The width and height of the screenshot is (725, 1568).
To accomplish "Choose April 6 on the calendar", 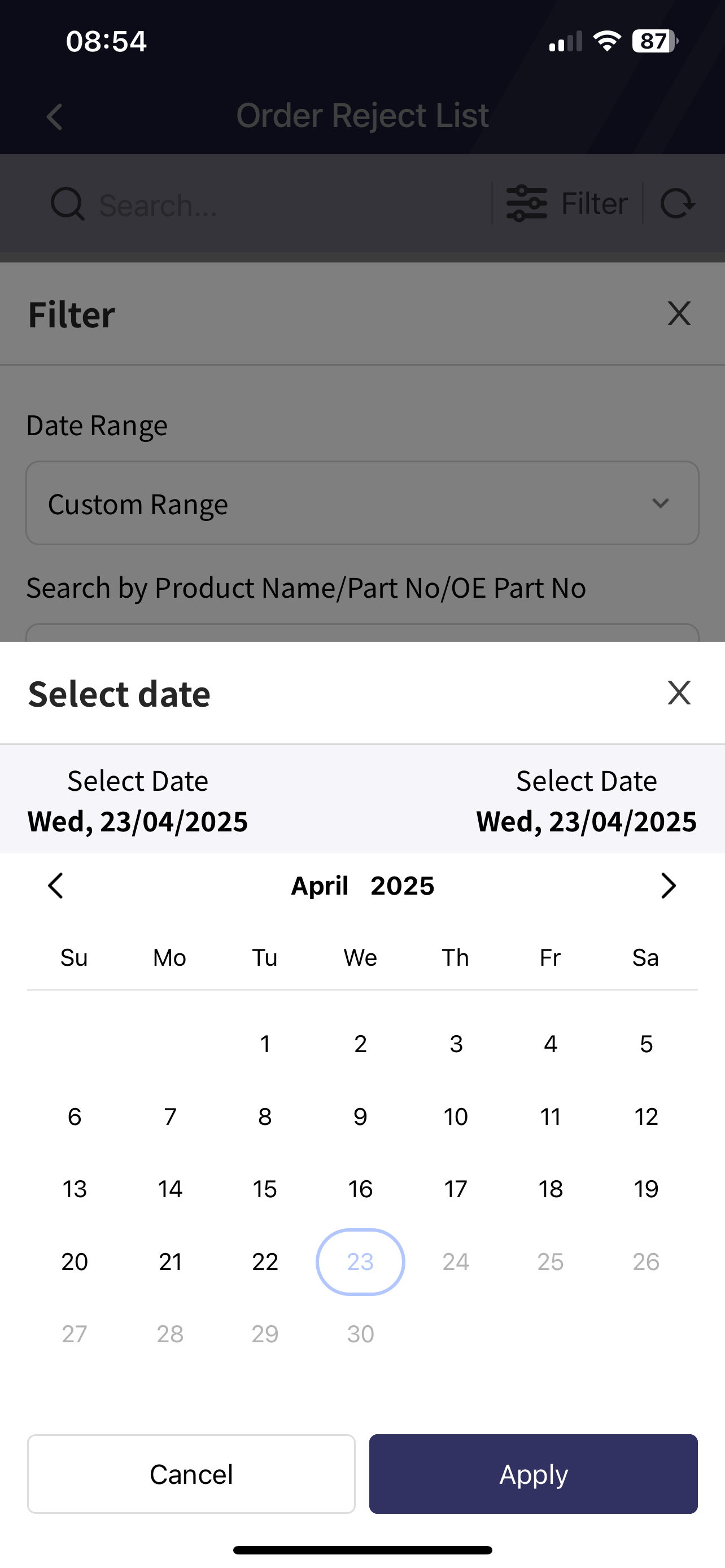I will (x=75, y=1116).
